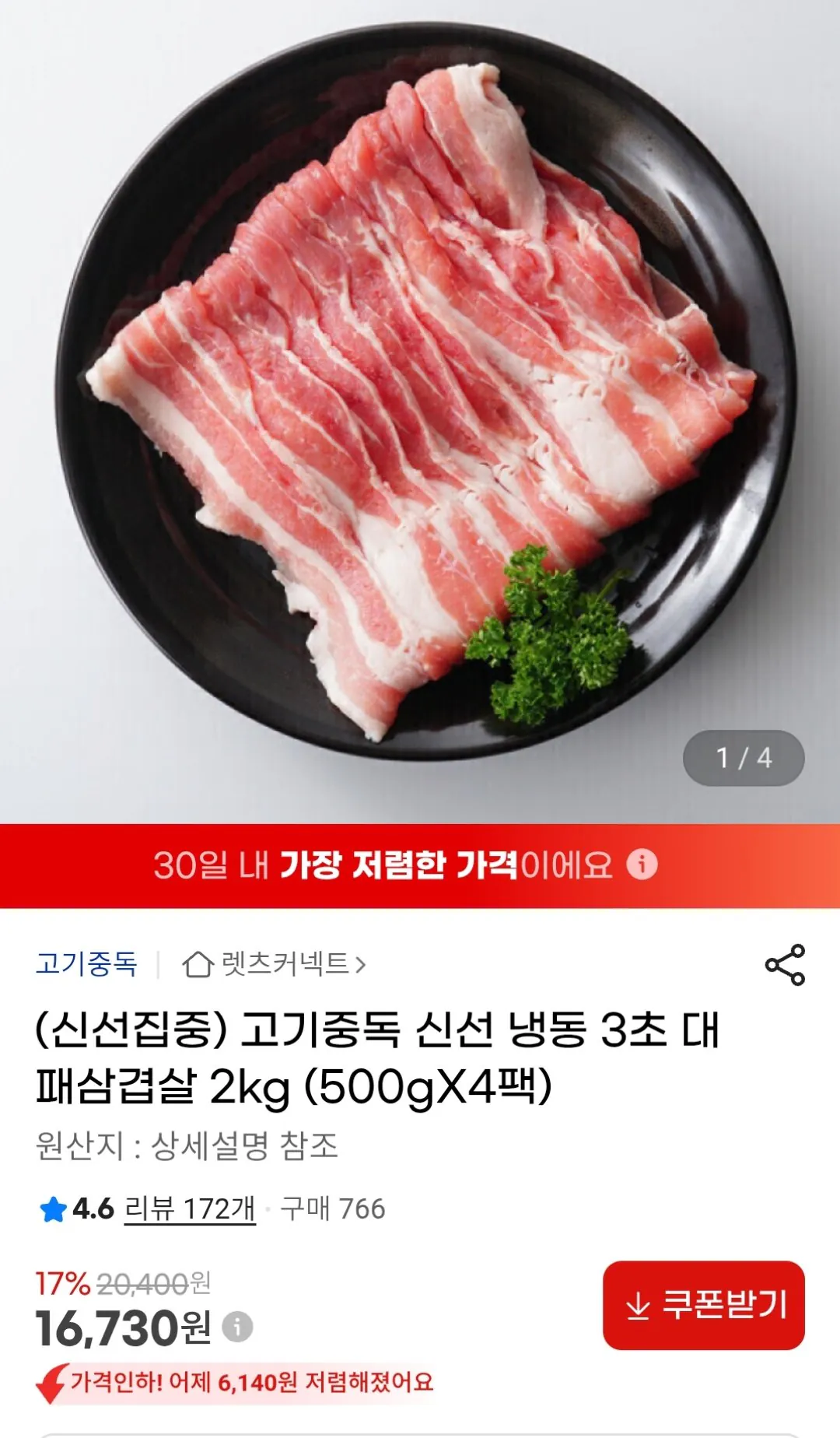Click the download arrow inside the coupon button
840x1438 pixels.
[639, 1304]
